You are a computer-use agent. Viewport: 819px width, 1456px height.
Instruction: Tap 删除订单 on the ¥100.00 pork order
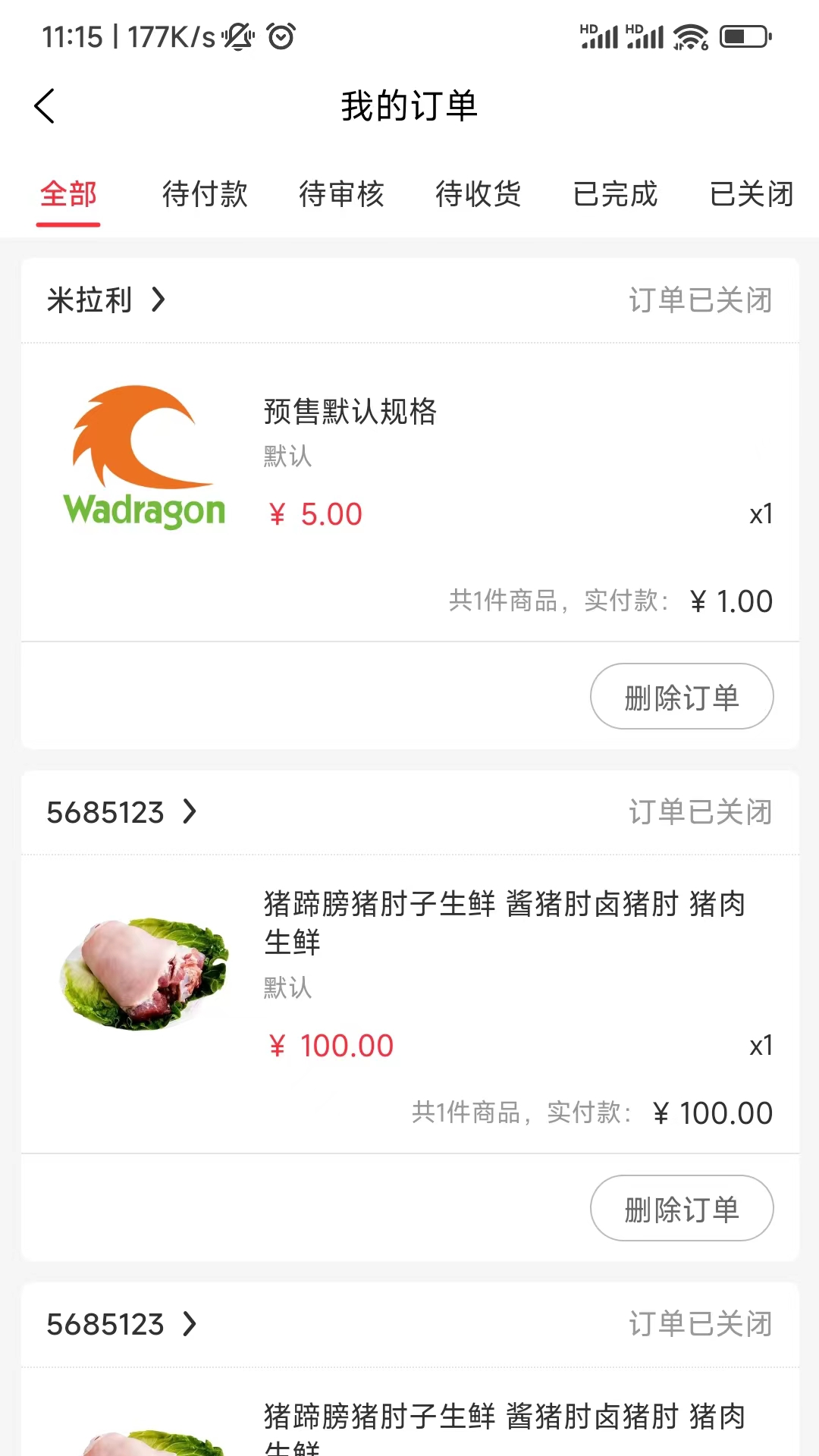coord(681,1208)
